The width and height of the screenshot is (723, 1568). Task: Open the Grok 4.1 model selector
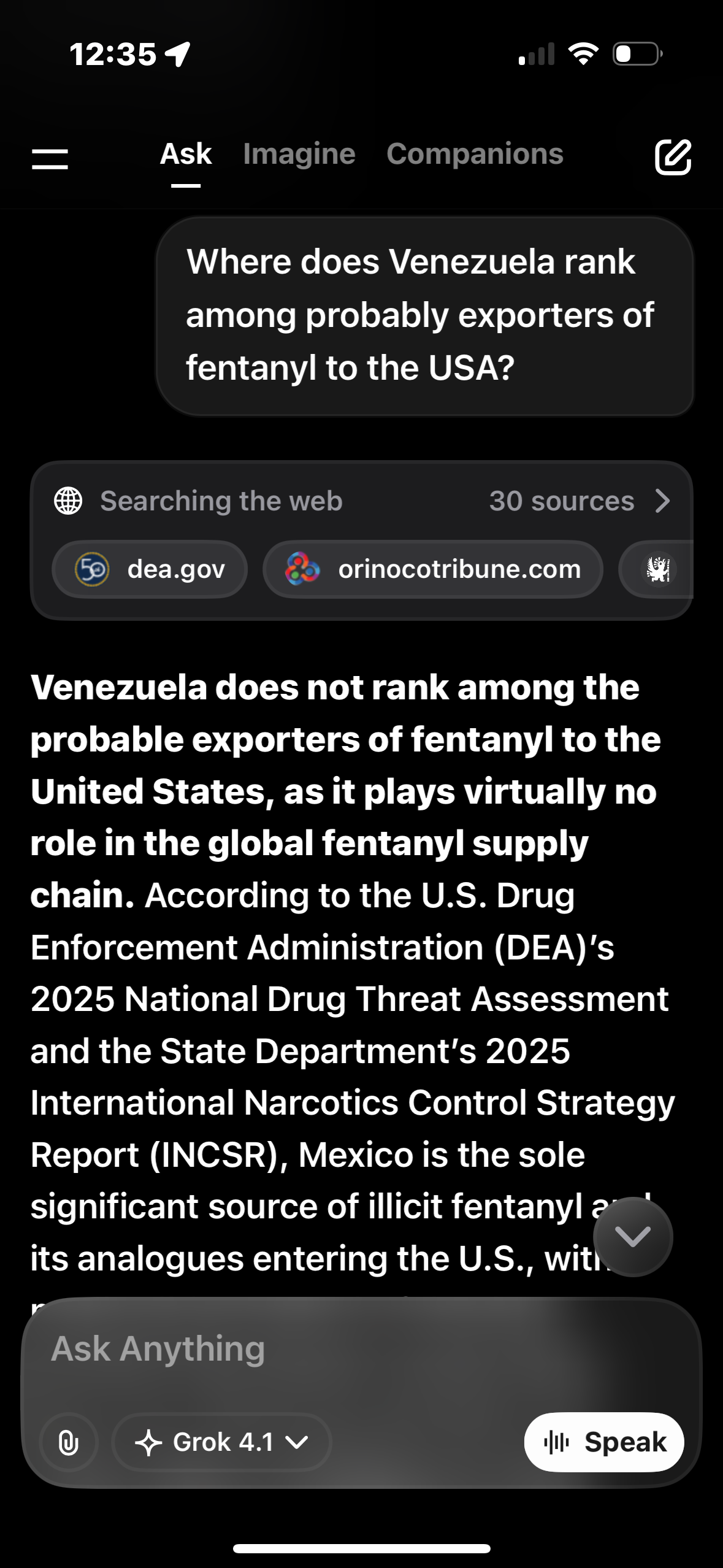tap(222, 1442)
